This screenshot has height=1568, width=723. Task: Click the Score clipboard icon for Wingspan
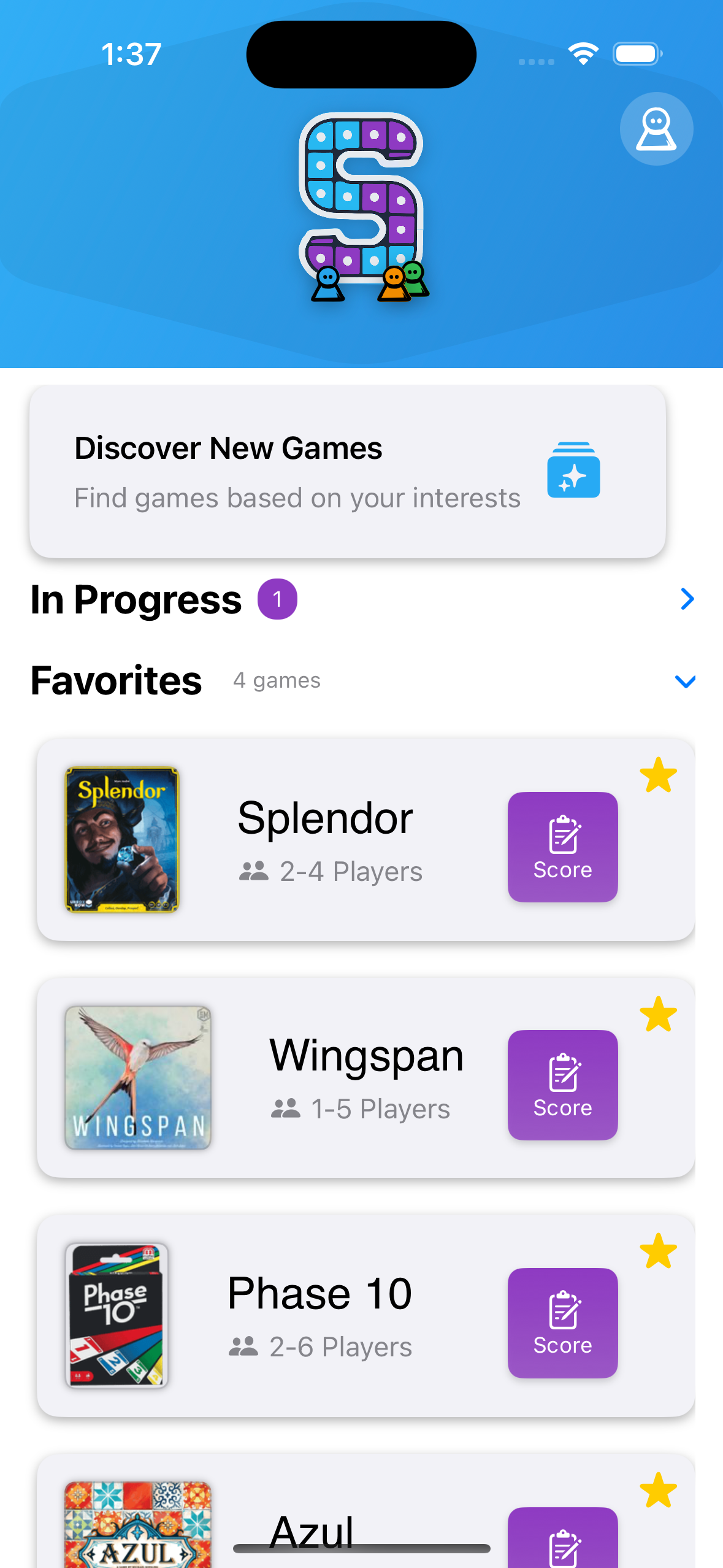coord(562,1074)
